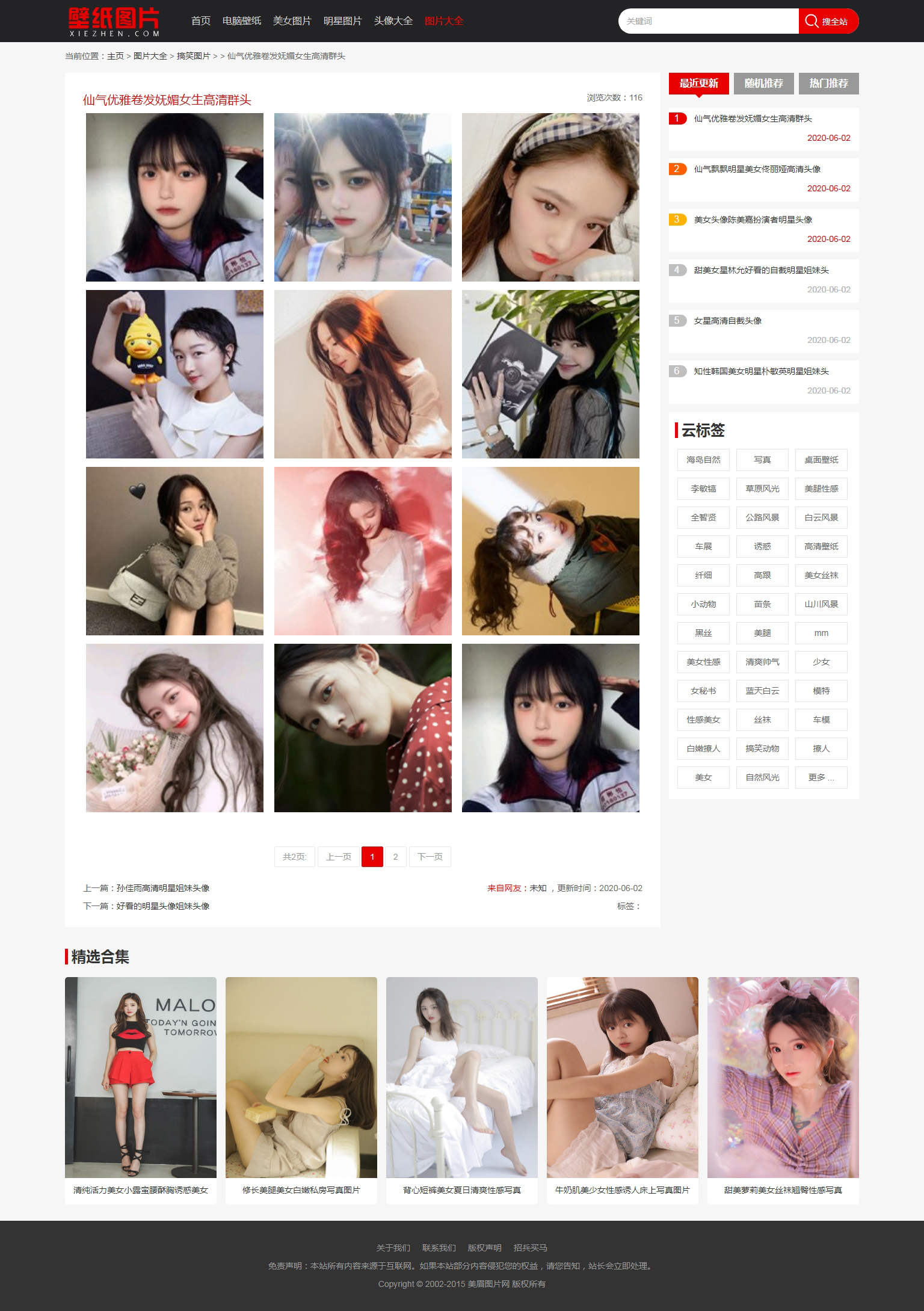Open 头像大全 navigation item

(393, 21)
